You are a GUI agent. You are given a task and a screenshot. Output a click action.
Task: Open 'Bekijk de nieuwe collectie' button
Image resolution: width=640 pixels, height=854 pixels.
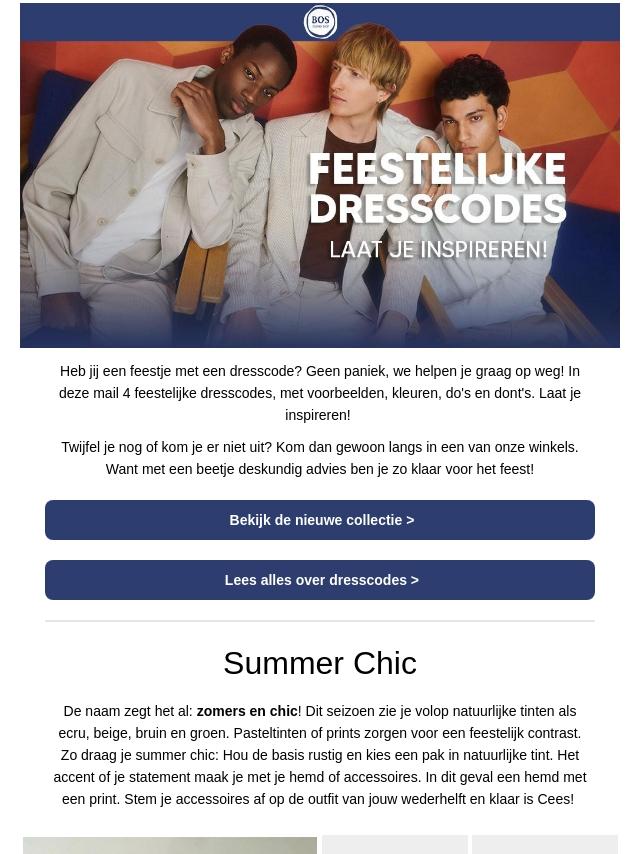pos(320,520)
